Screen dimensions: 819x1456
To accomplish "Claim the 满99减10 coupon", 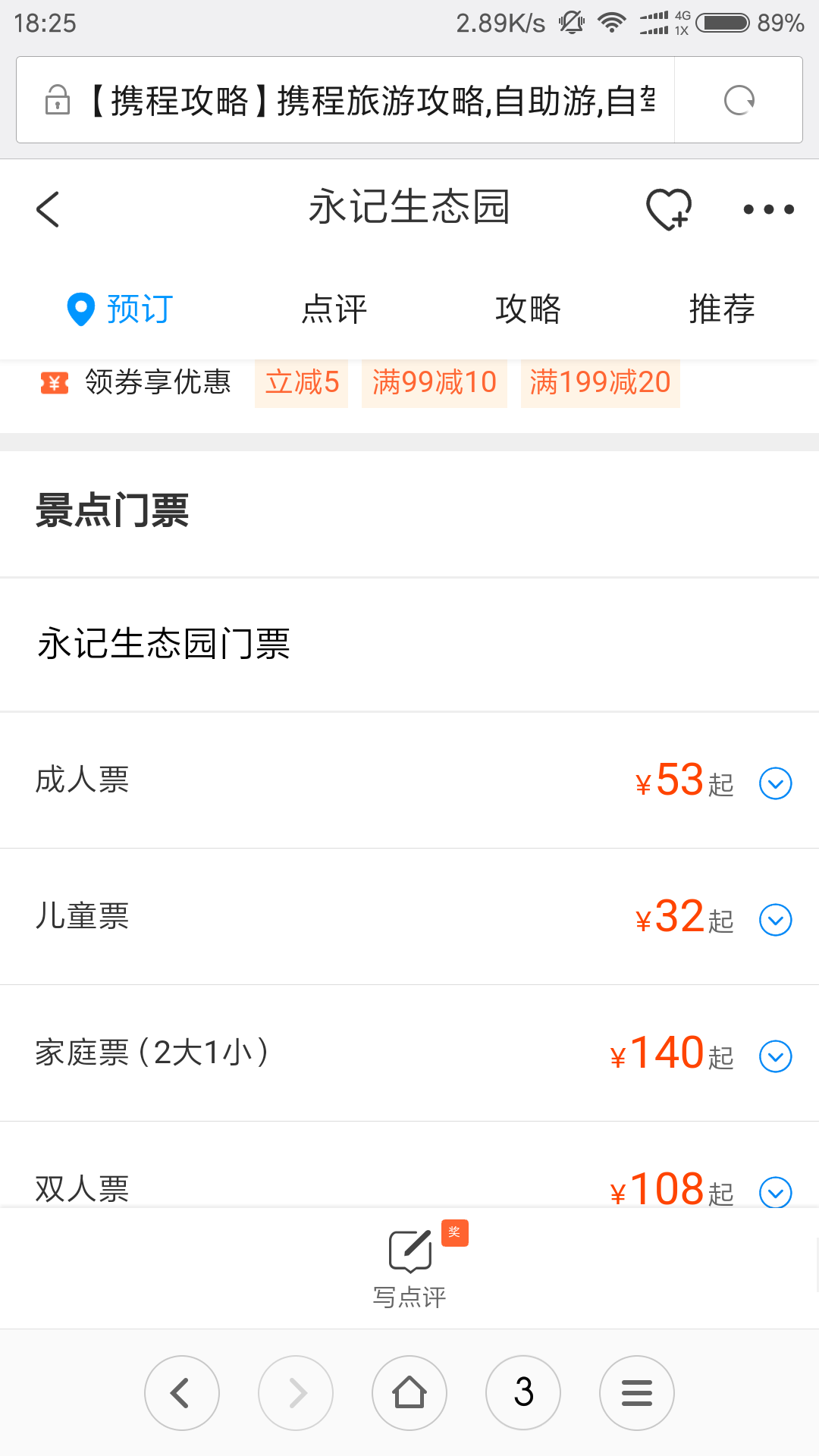I will [x=435, y=382].
